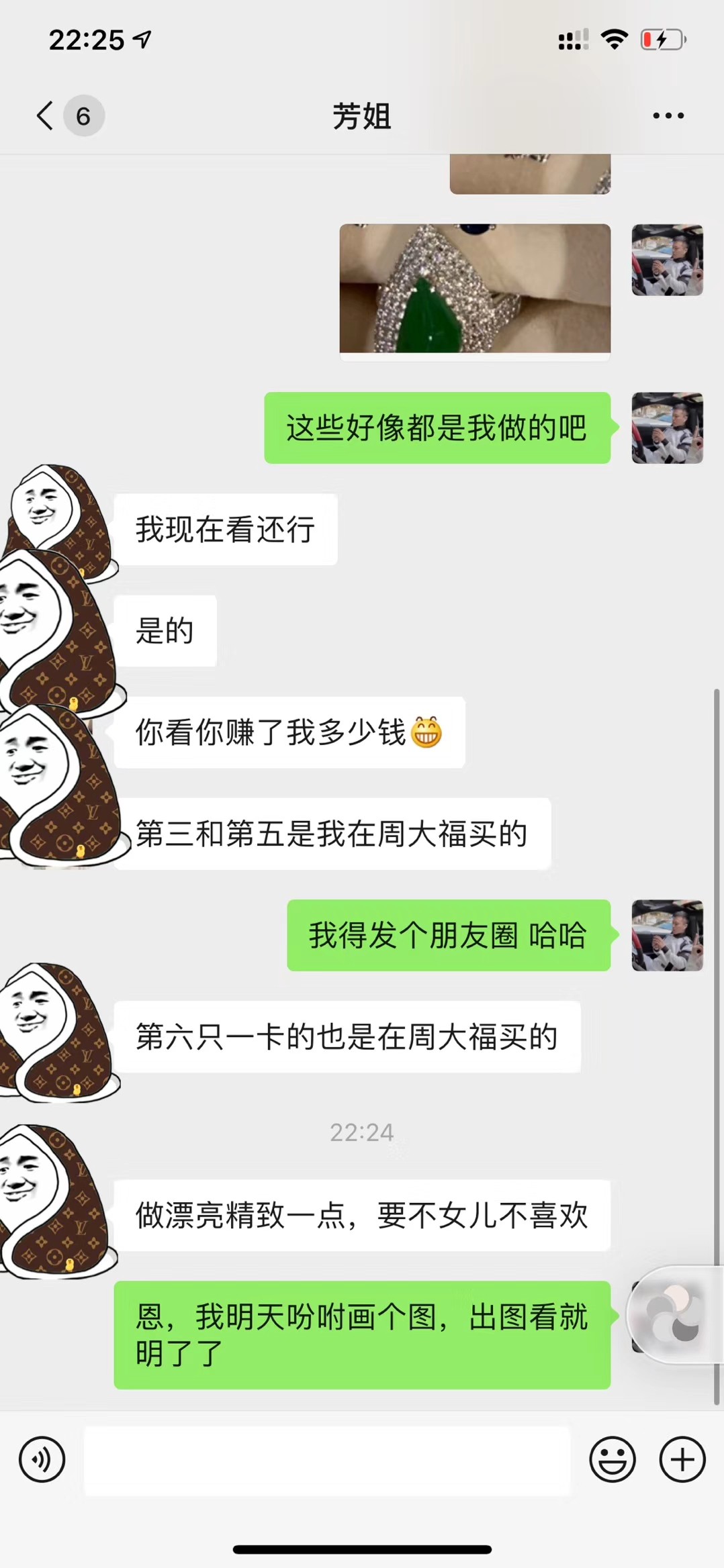Tap the floating AssistiveTouch button
Image resolution: width=724 pixels, height=1568 pixels.
(675, 1314)
